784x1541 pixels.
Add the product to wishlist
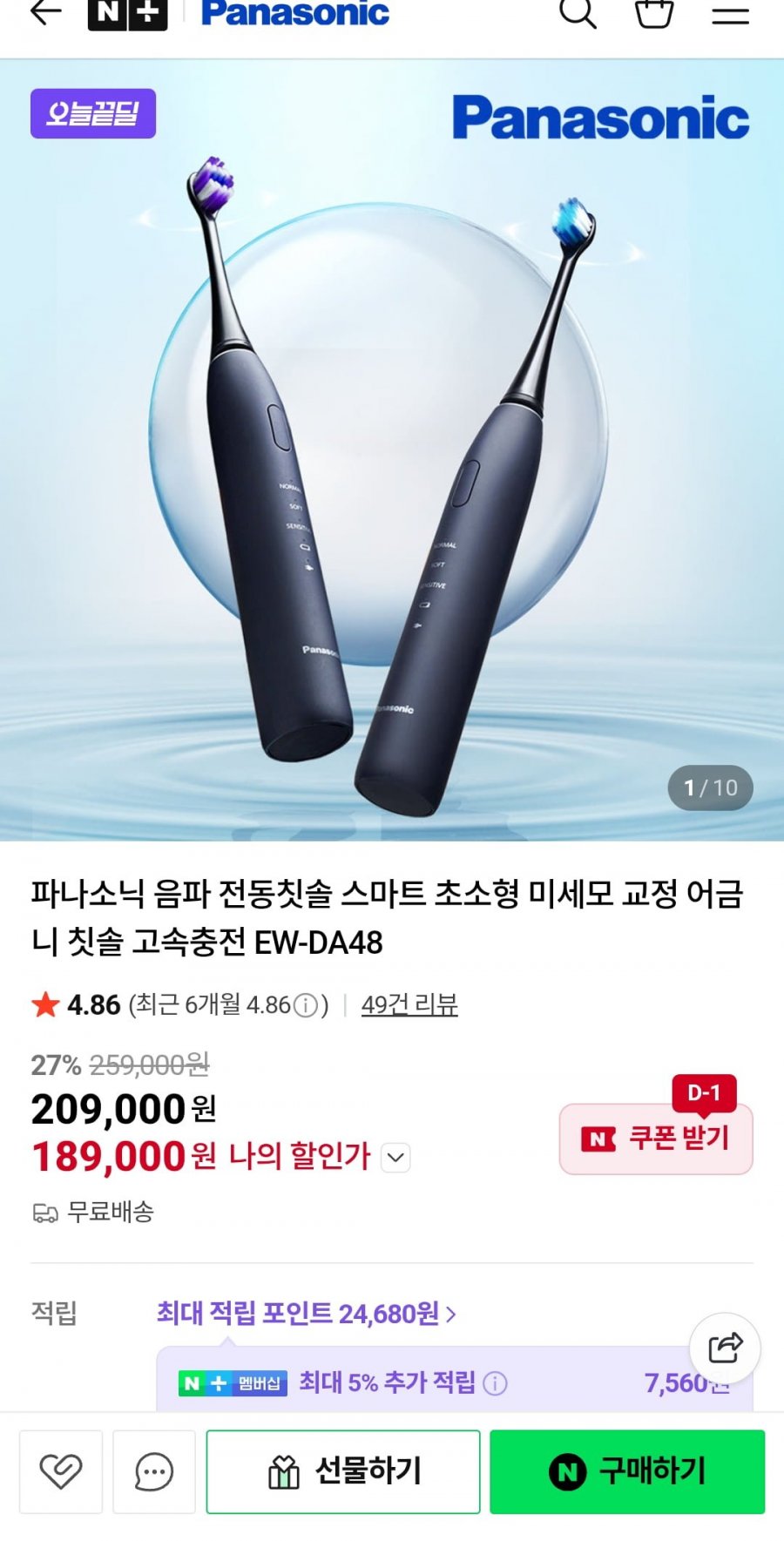(61, 1471)
